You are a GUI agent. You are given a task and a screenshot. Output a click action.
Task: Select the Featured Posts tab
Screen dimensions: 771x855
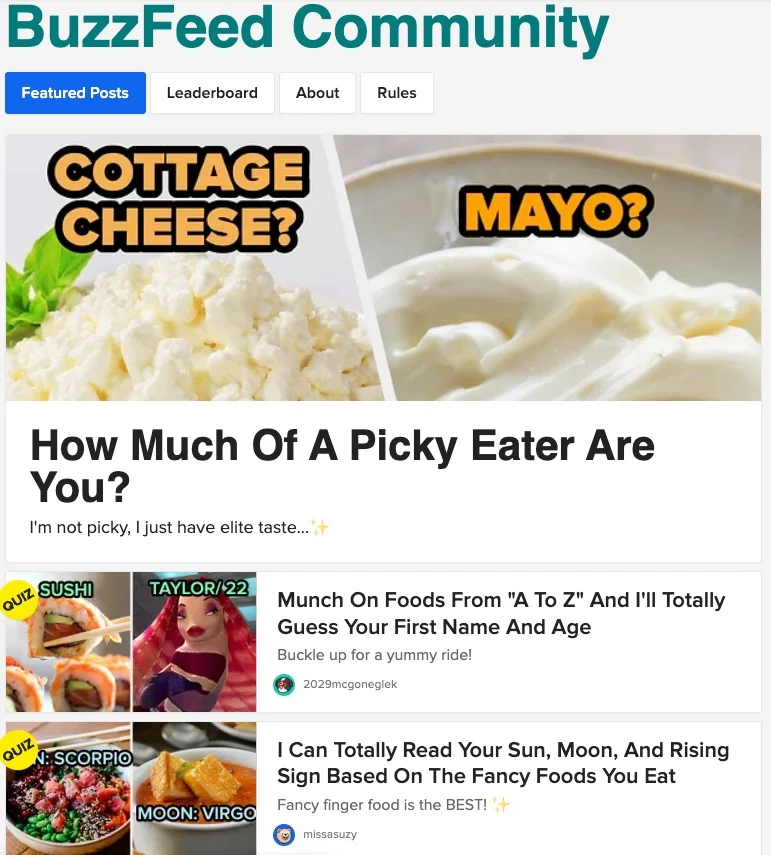tap(75, 93)
